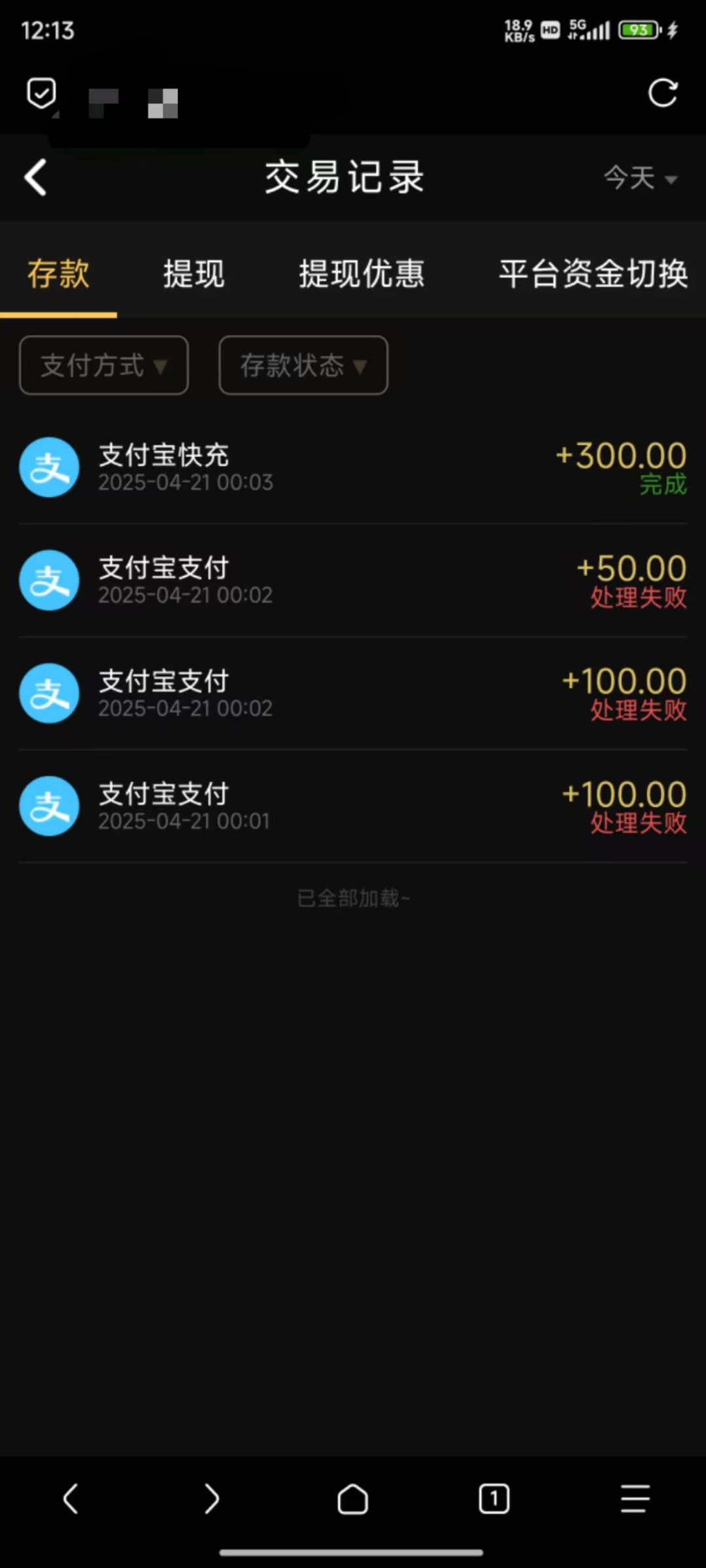Viewport: 706px width, 1568px height.
Task: Open the 支付宝快充 +300.00 record
Action: 353,468
